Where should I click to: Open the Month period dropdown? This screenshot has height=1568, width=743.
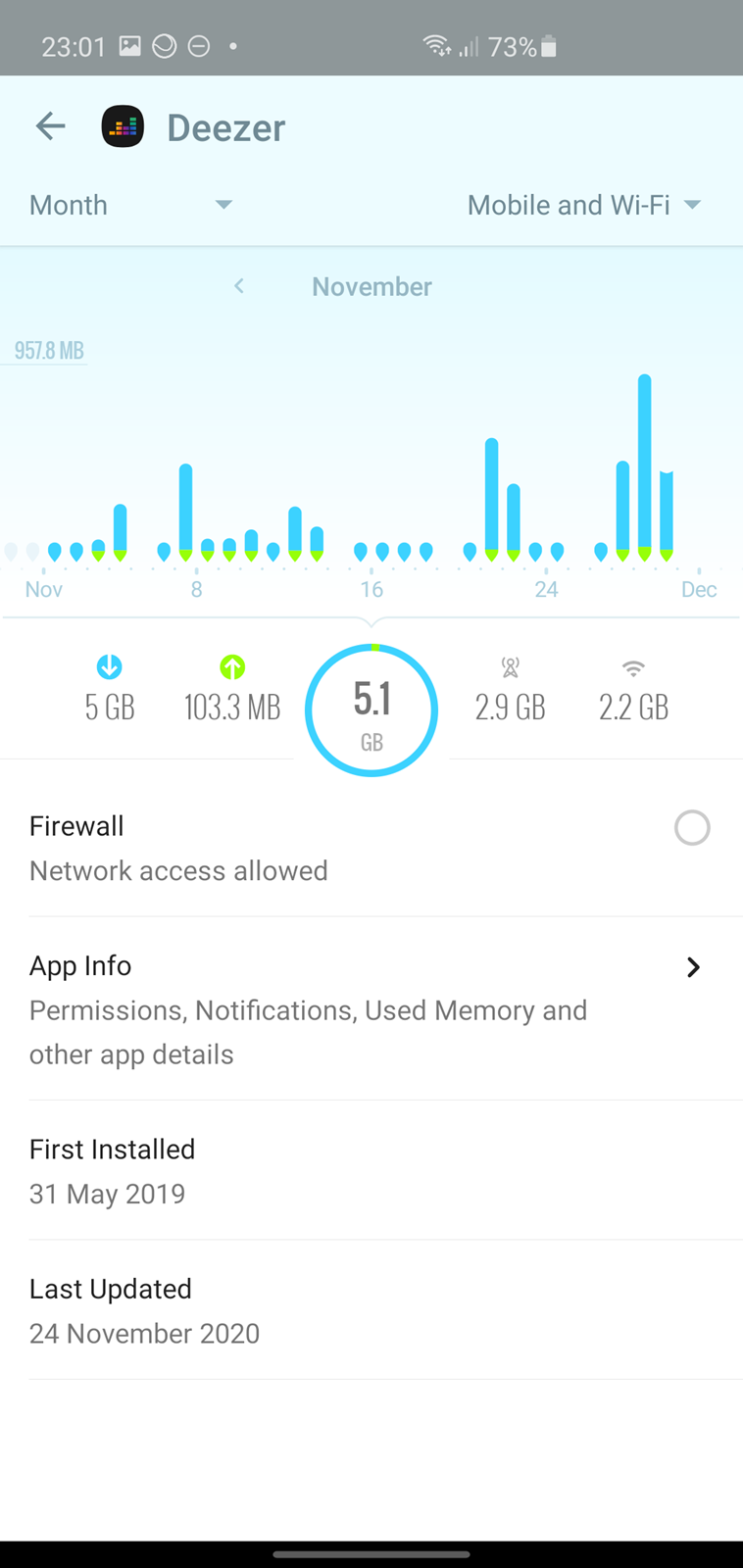[x=131, y=205]
